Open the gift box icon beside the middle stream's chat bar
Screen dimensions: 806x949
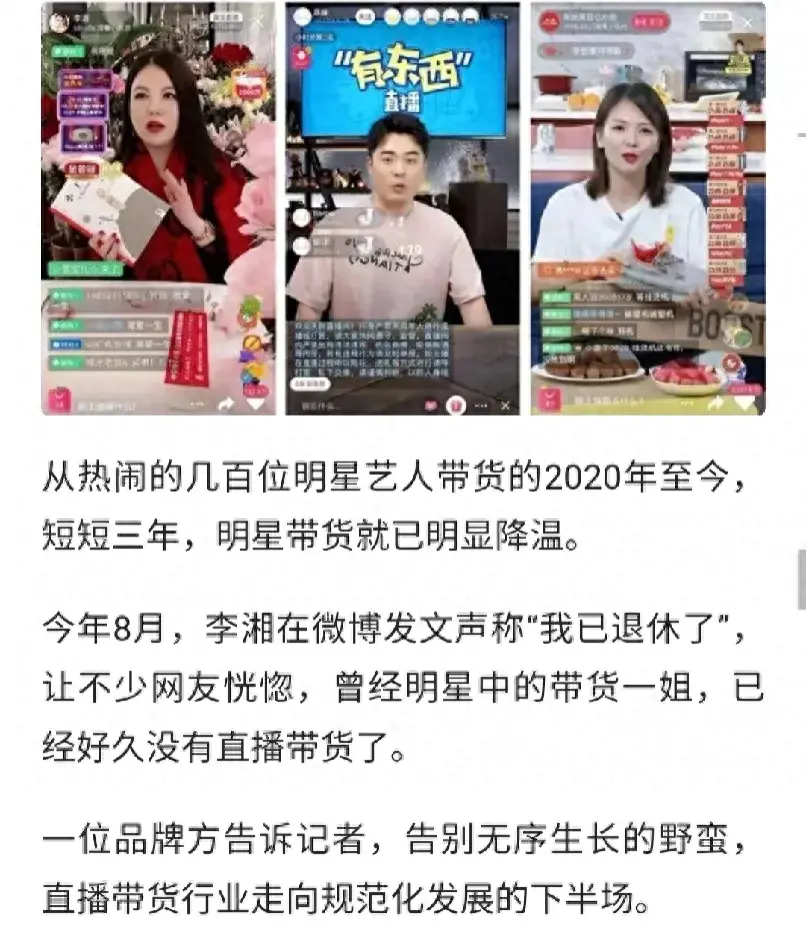[x=455, y=405]
